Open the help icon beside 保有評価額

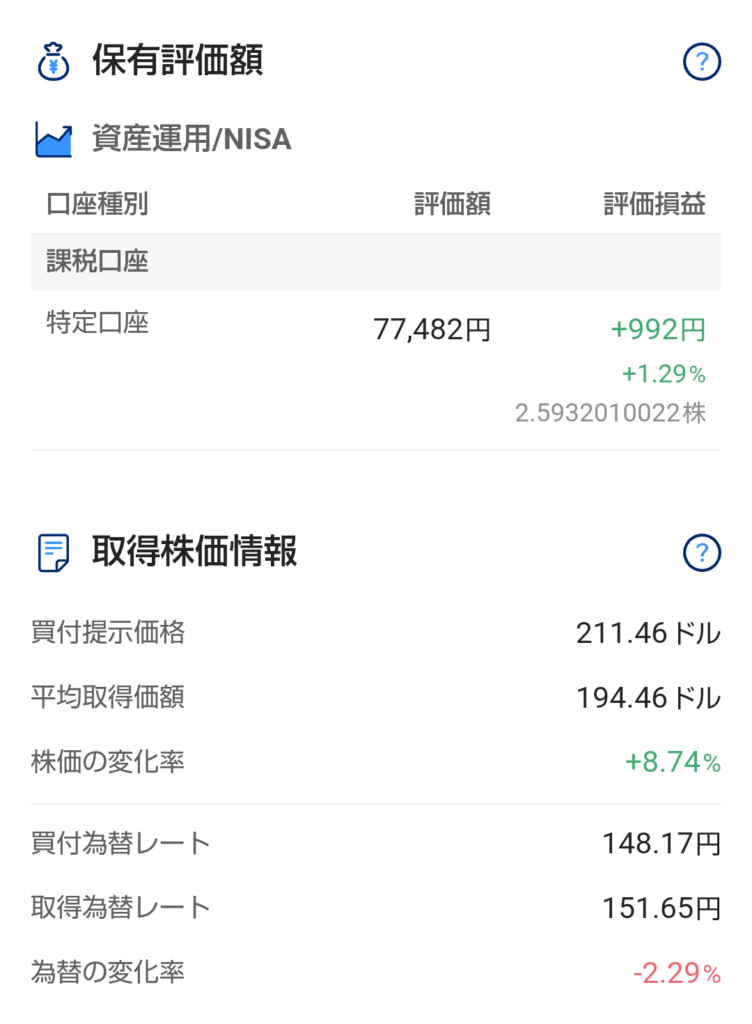[701, 62]
